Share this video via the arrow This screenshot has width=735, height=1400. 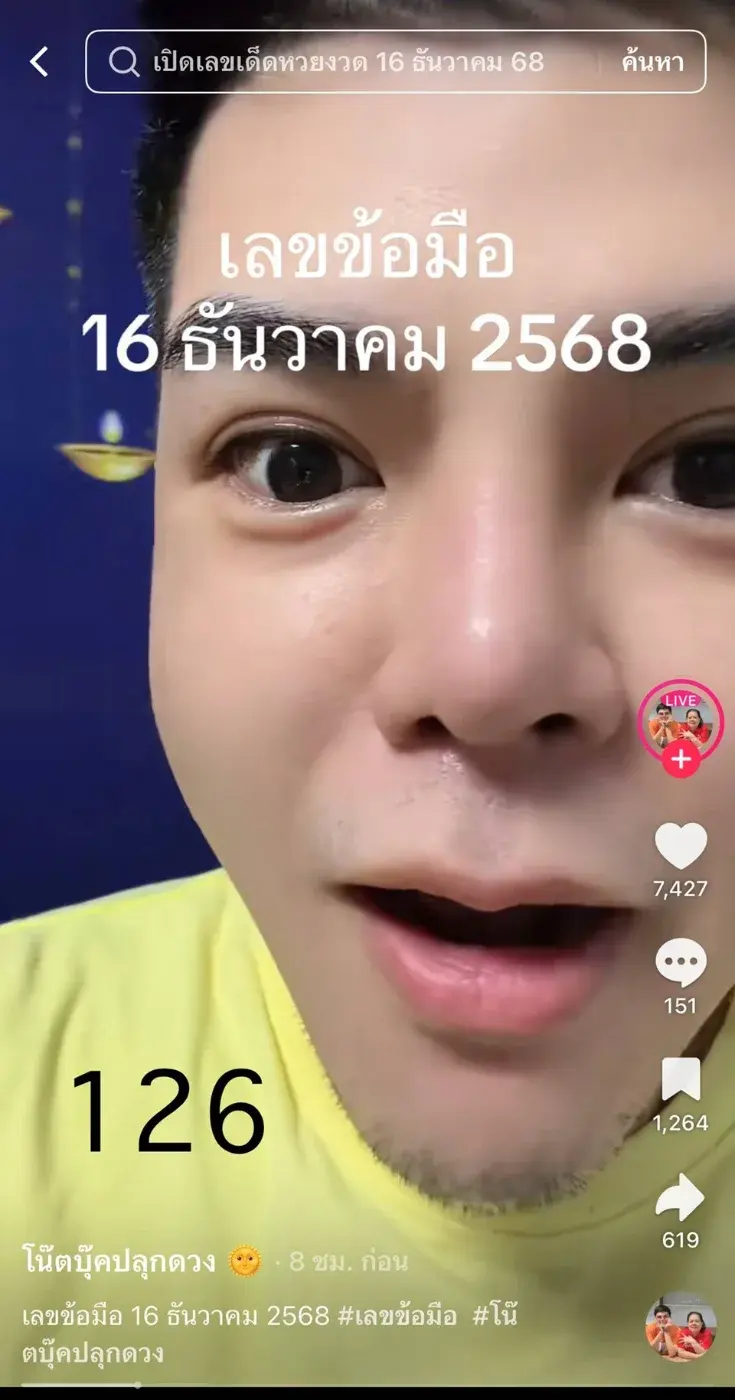click(681, 1198)
